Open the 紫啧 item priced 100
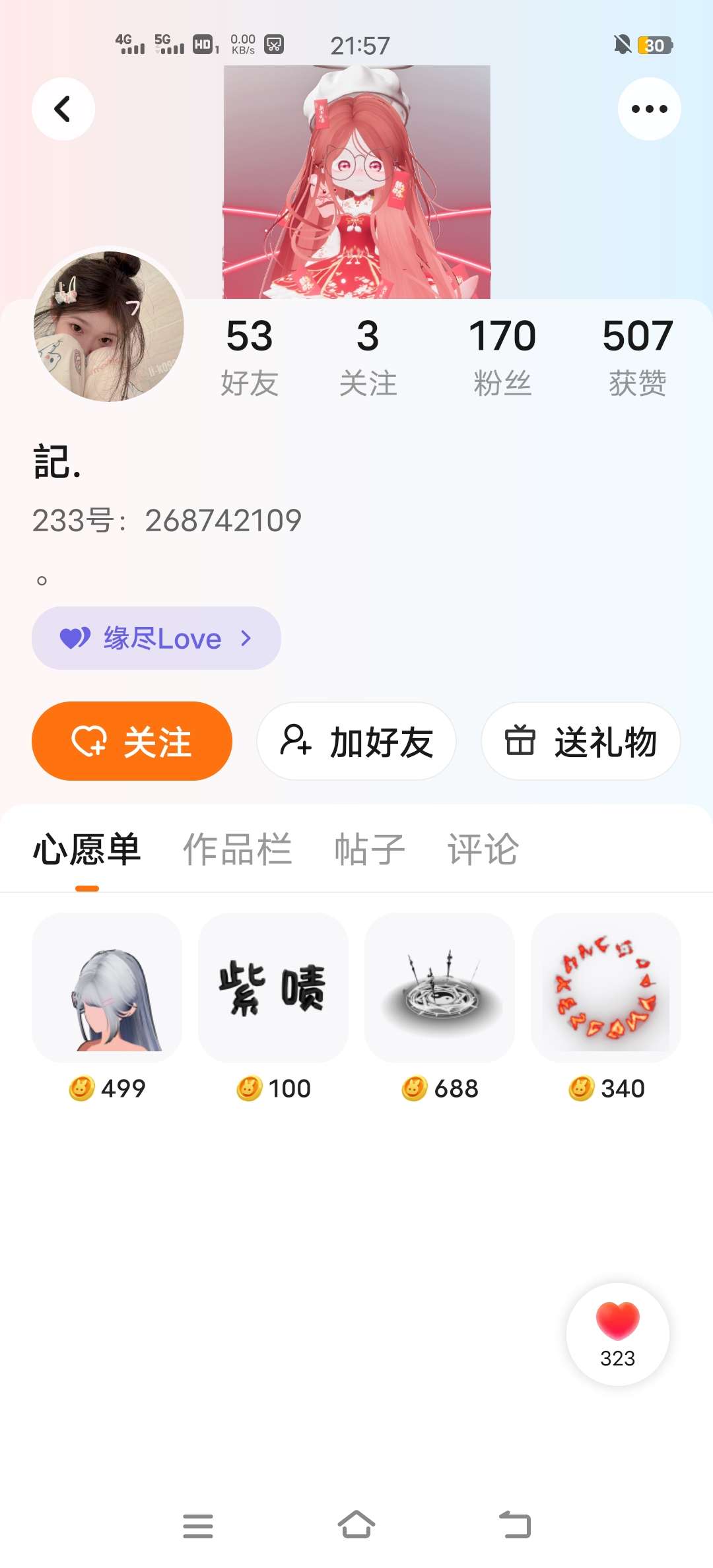713x1568 pixels. (x=273, y=987)
